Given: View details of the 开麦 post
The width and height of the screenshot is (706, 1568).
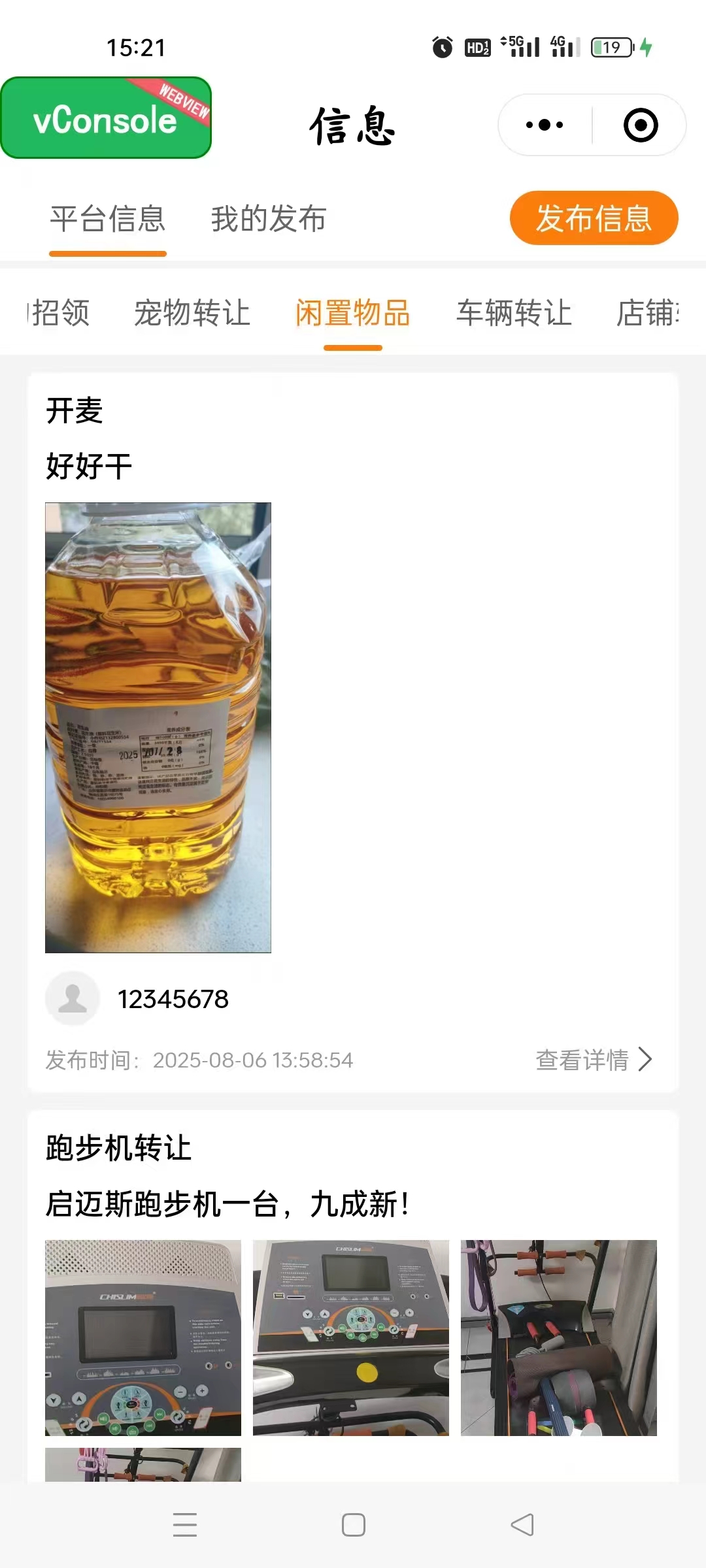Looking at the screenshot, I should point(594,1060).
